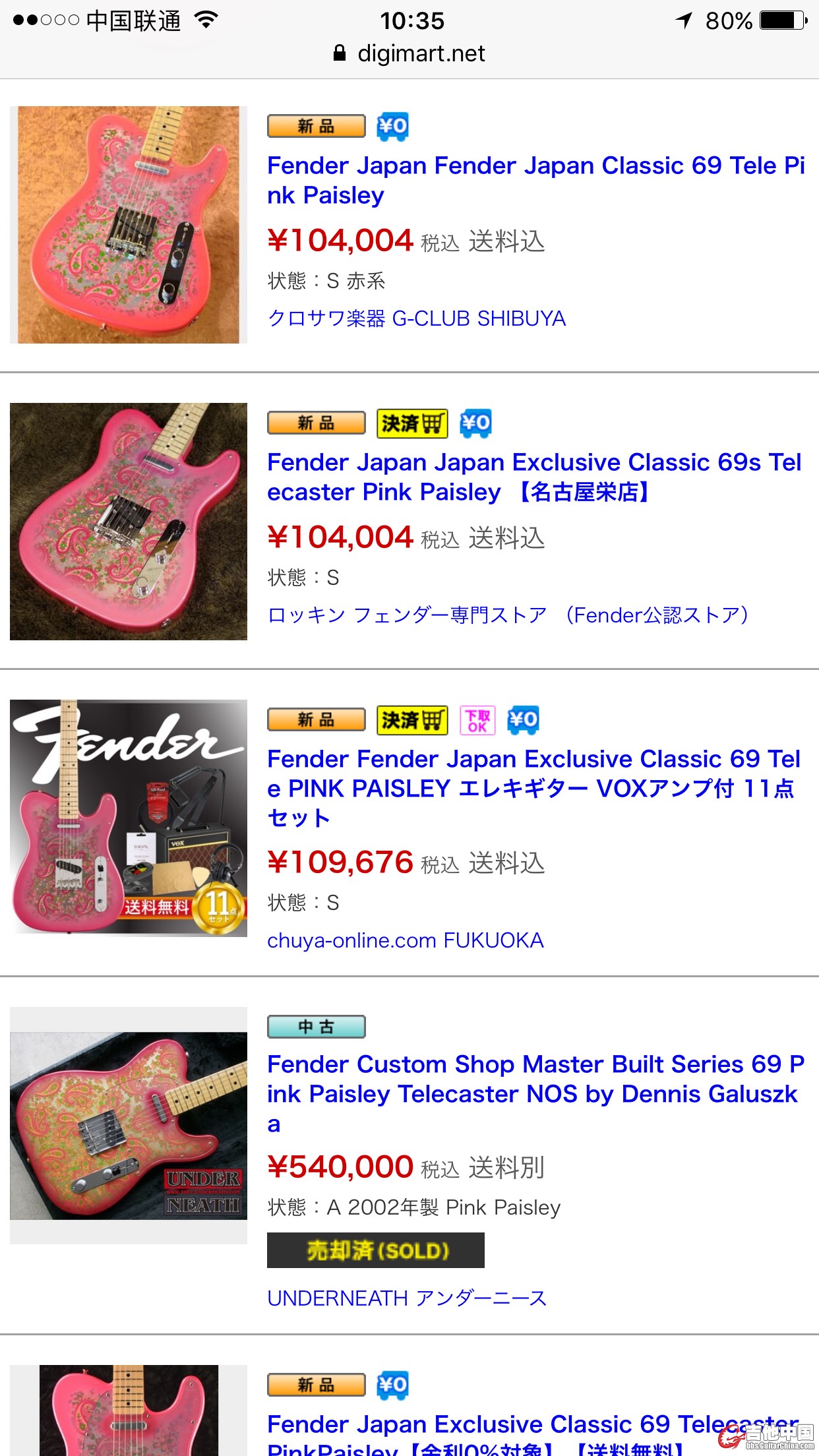Tap the Under Neath guitar photo
The height and width of the screenshot is (1456, 819).
pyautogui.click(x=129, y=1125)
